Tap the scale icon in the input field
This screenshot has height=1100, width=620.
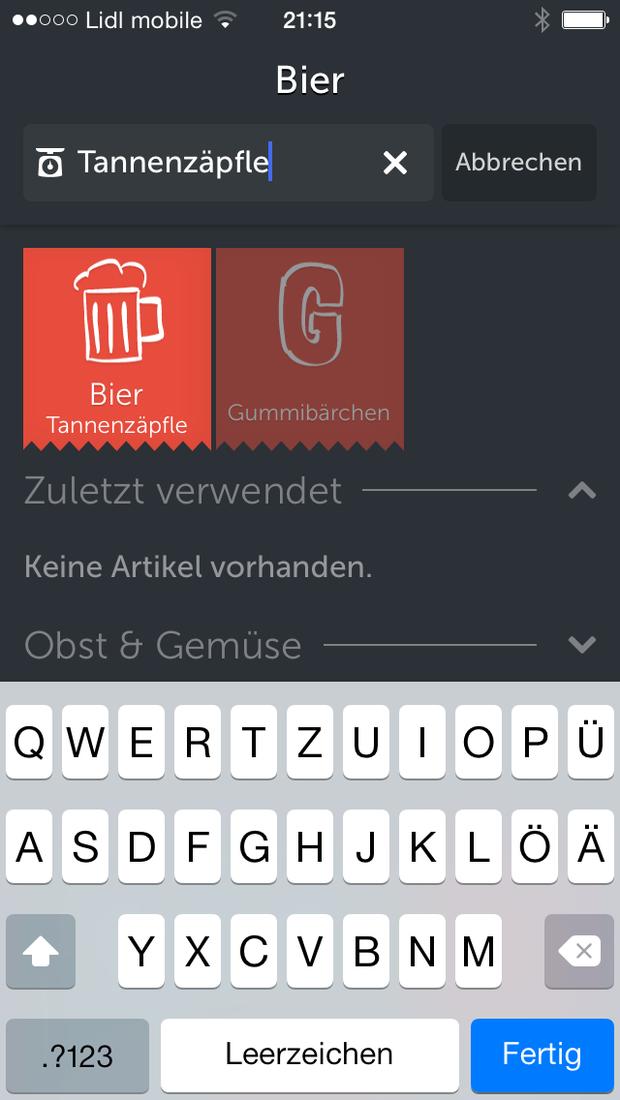[50, 163]
